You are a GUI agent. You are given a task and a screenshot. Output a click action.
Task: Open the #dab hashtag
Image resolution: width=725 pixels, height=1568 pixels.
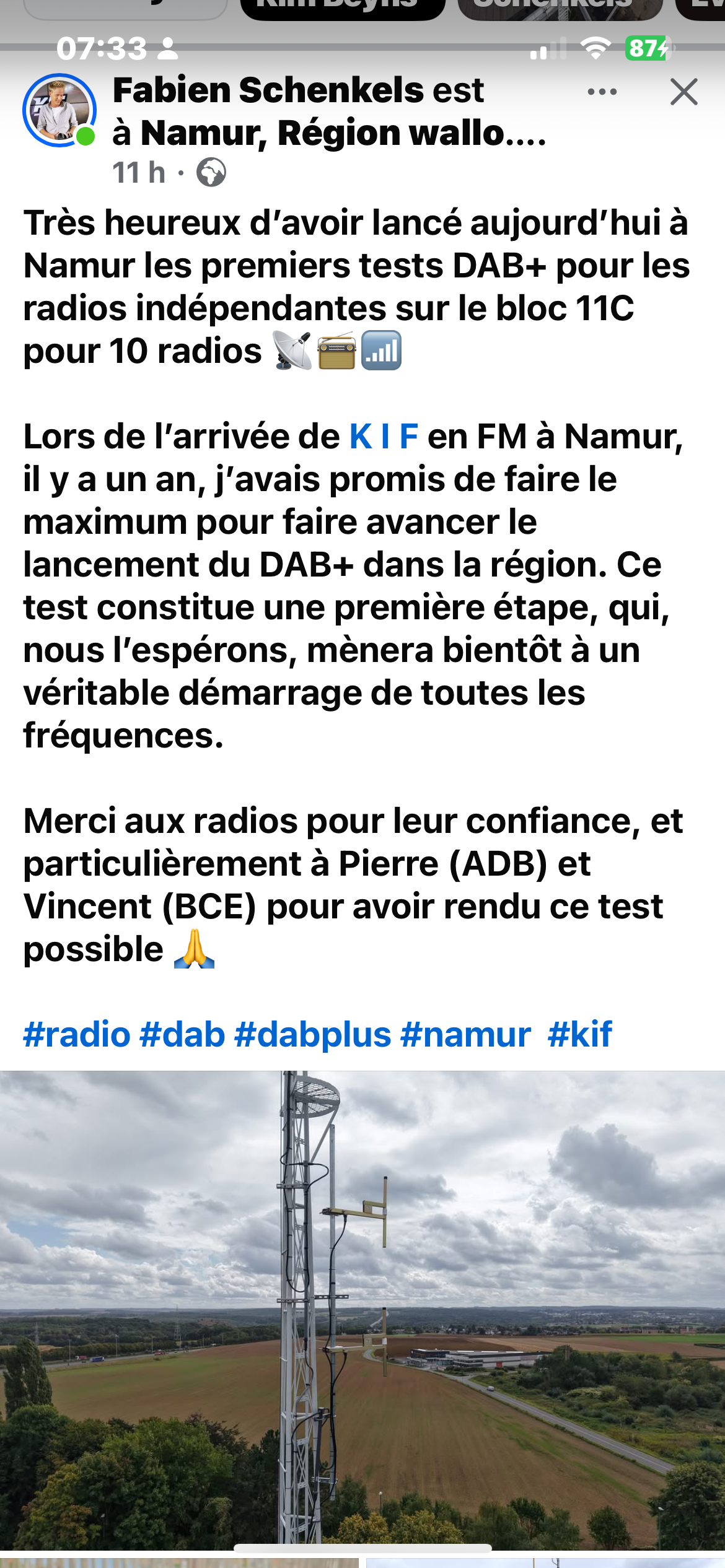[182, 1035]
